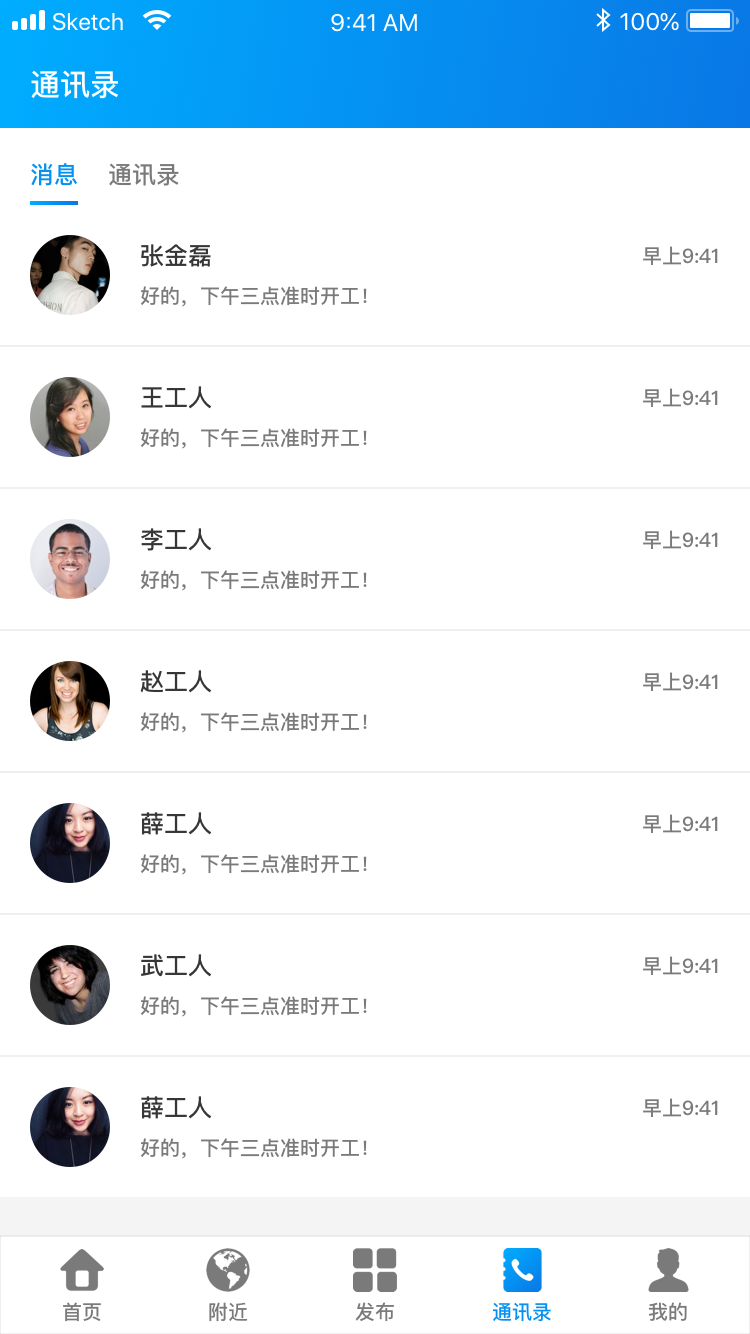
Task: Open the 我的 profile icon
Action: point(667,1268)
